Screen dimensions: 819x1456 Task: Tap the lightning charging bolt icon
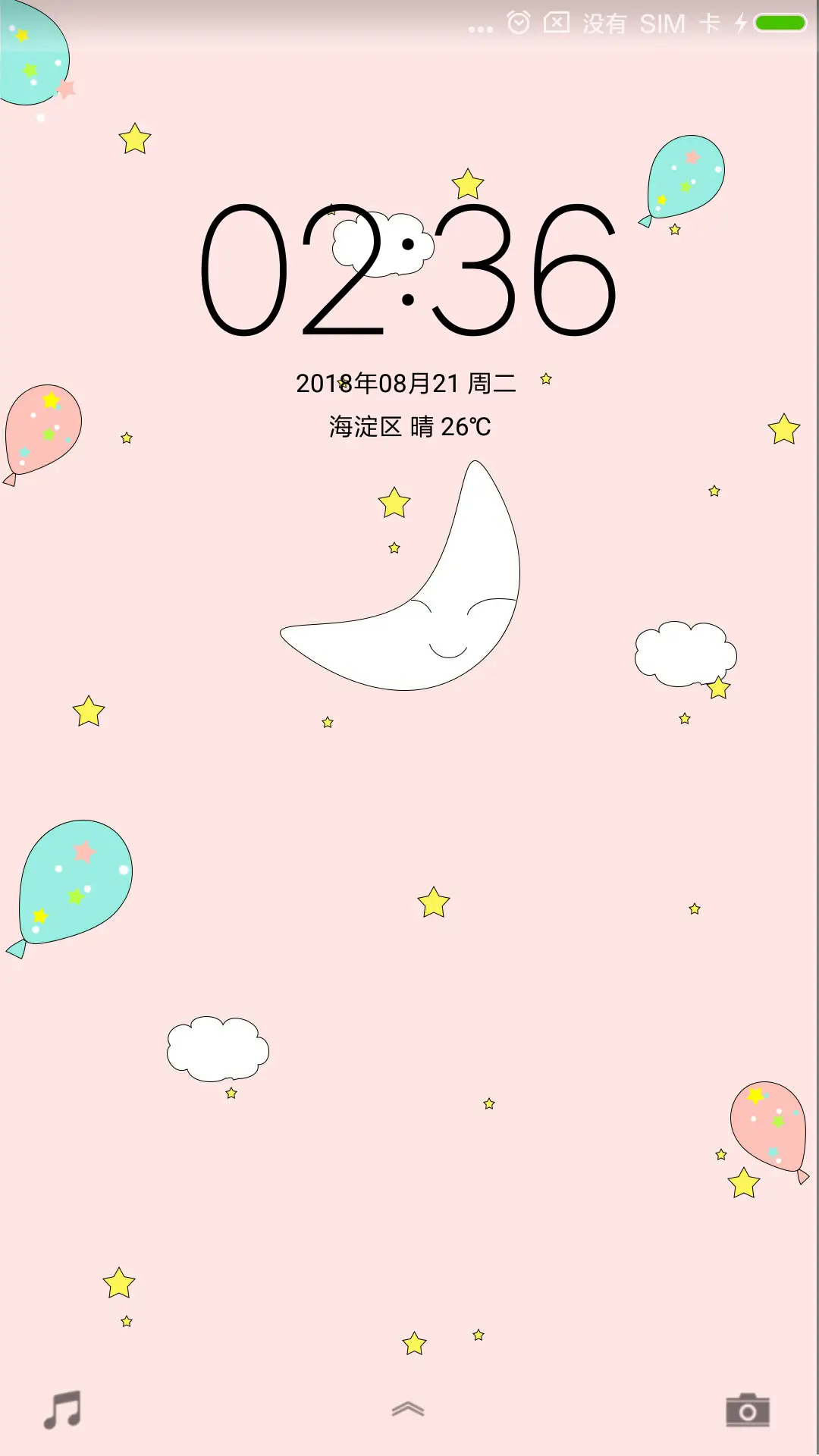(741, 23)
